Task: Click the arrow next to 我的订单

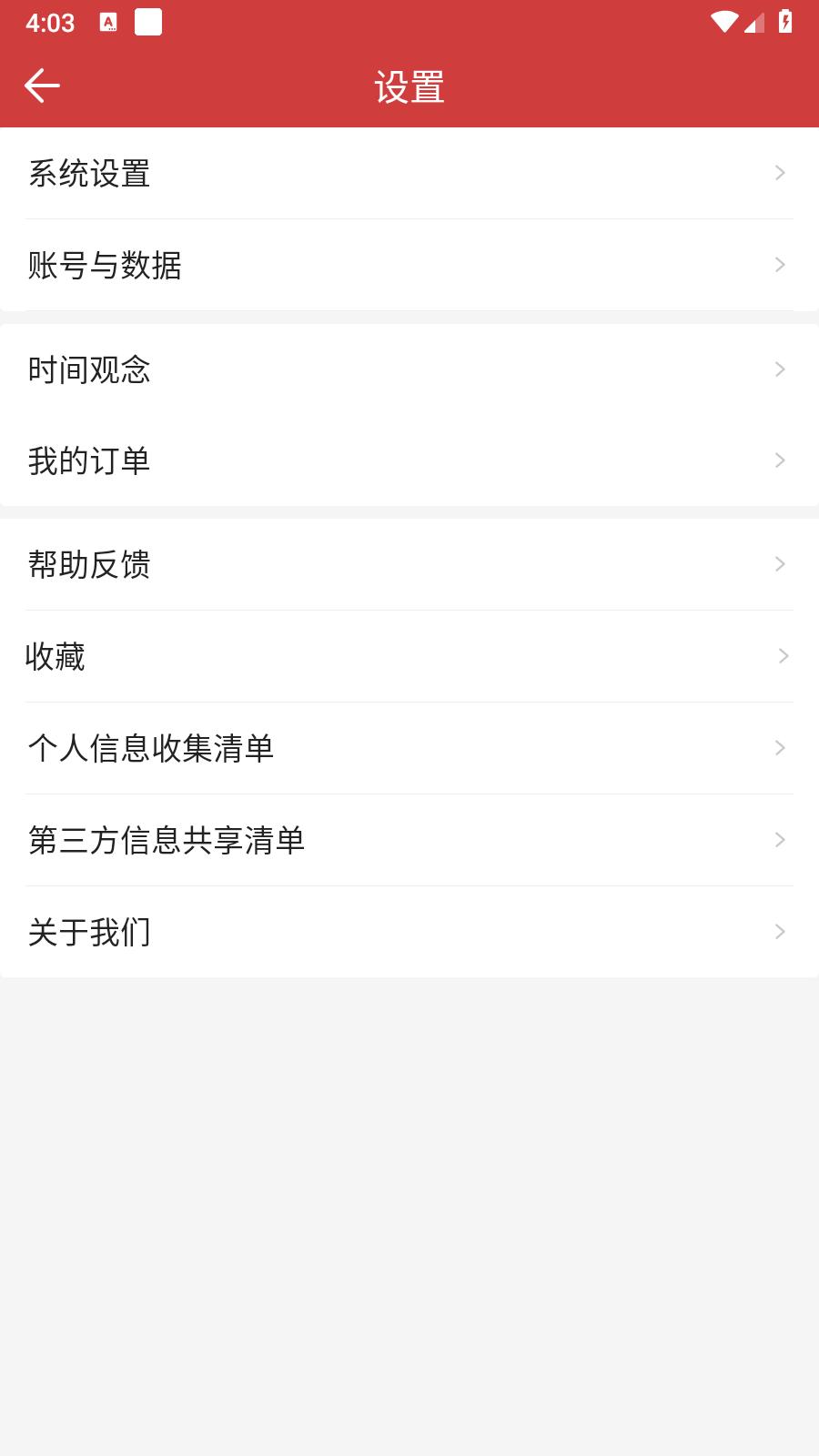Action: click(778, 460)
